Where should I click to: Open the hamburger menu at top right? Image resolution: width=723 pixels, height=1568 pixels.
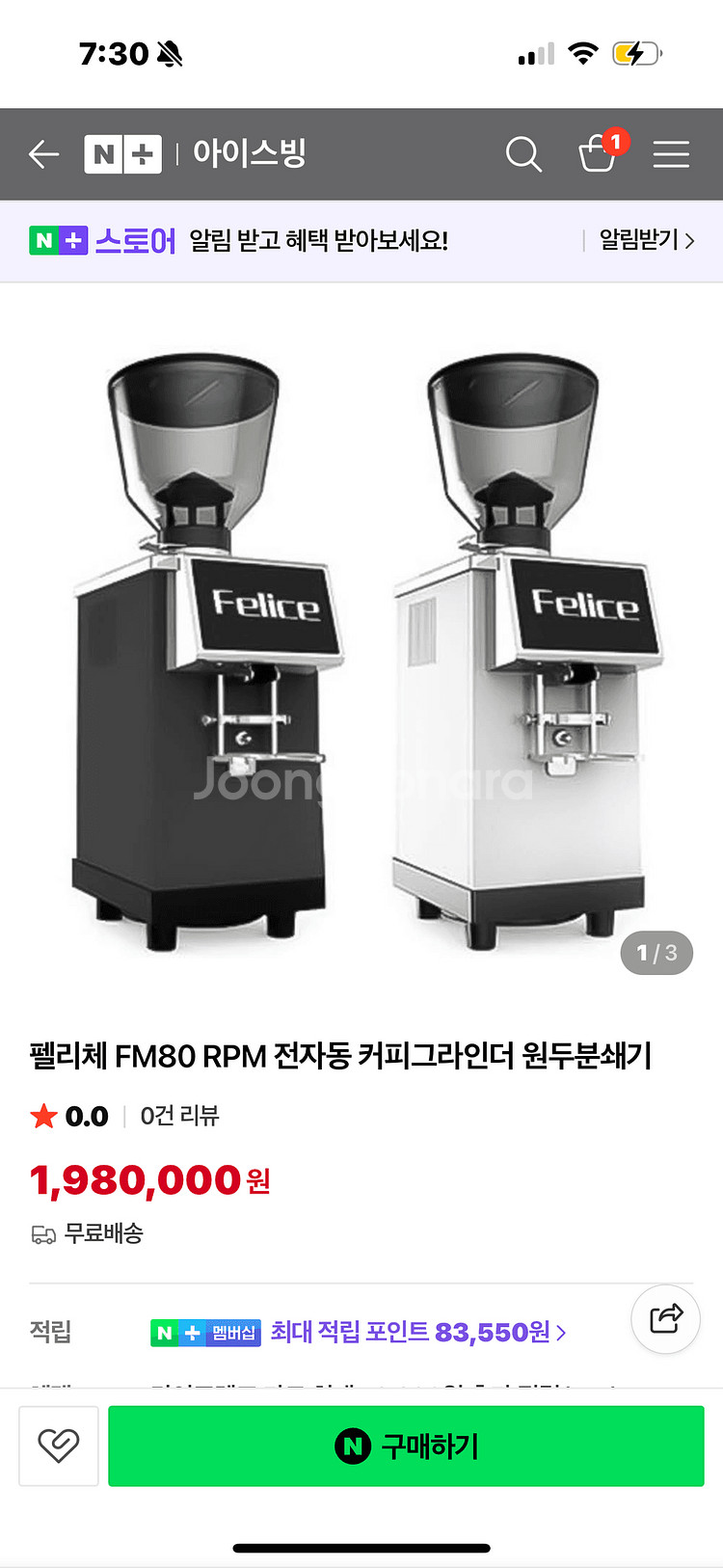click(x=672, y=153)
